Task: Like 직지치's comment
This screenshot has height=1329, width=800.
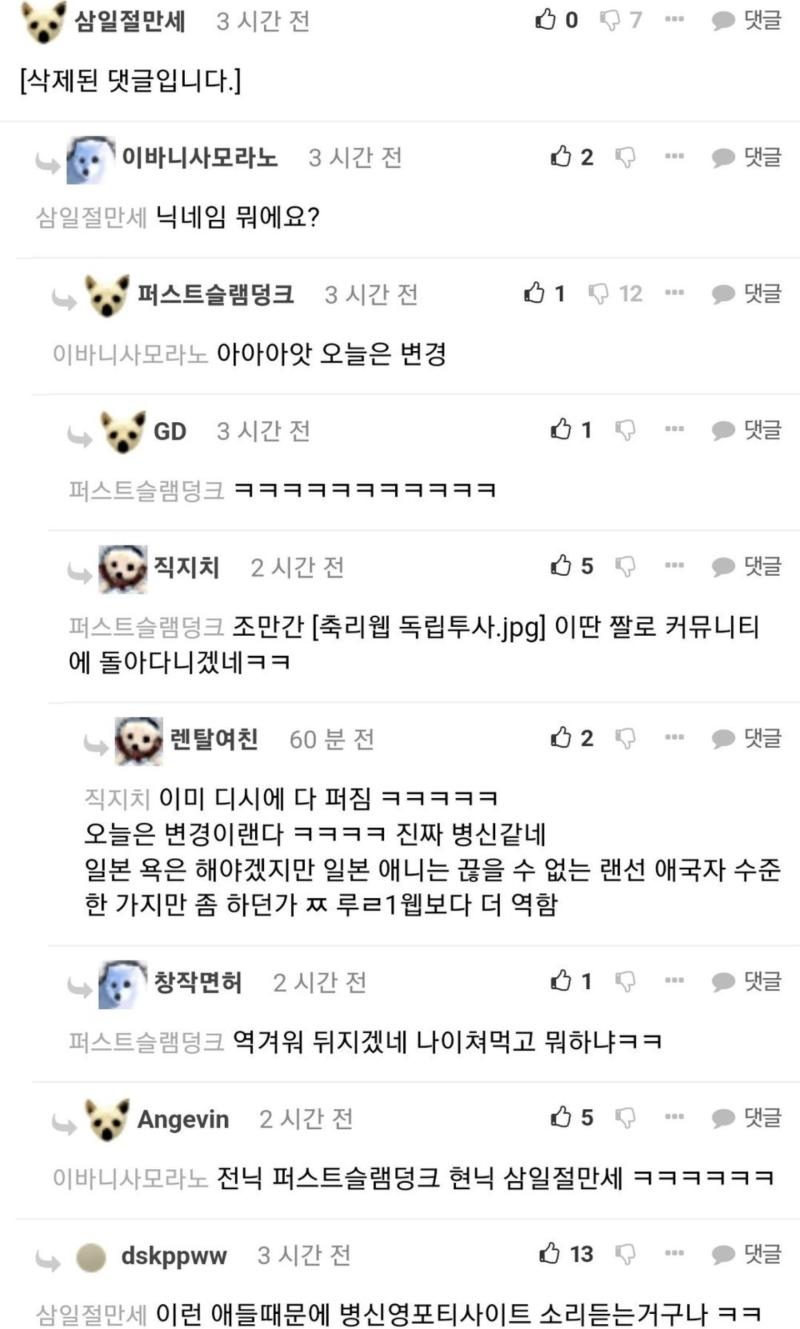Action: [561, 567]
